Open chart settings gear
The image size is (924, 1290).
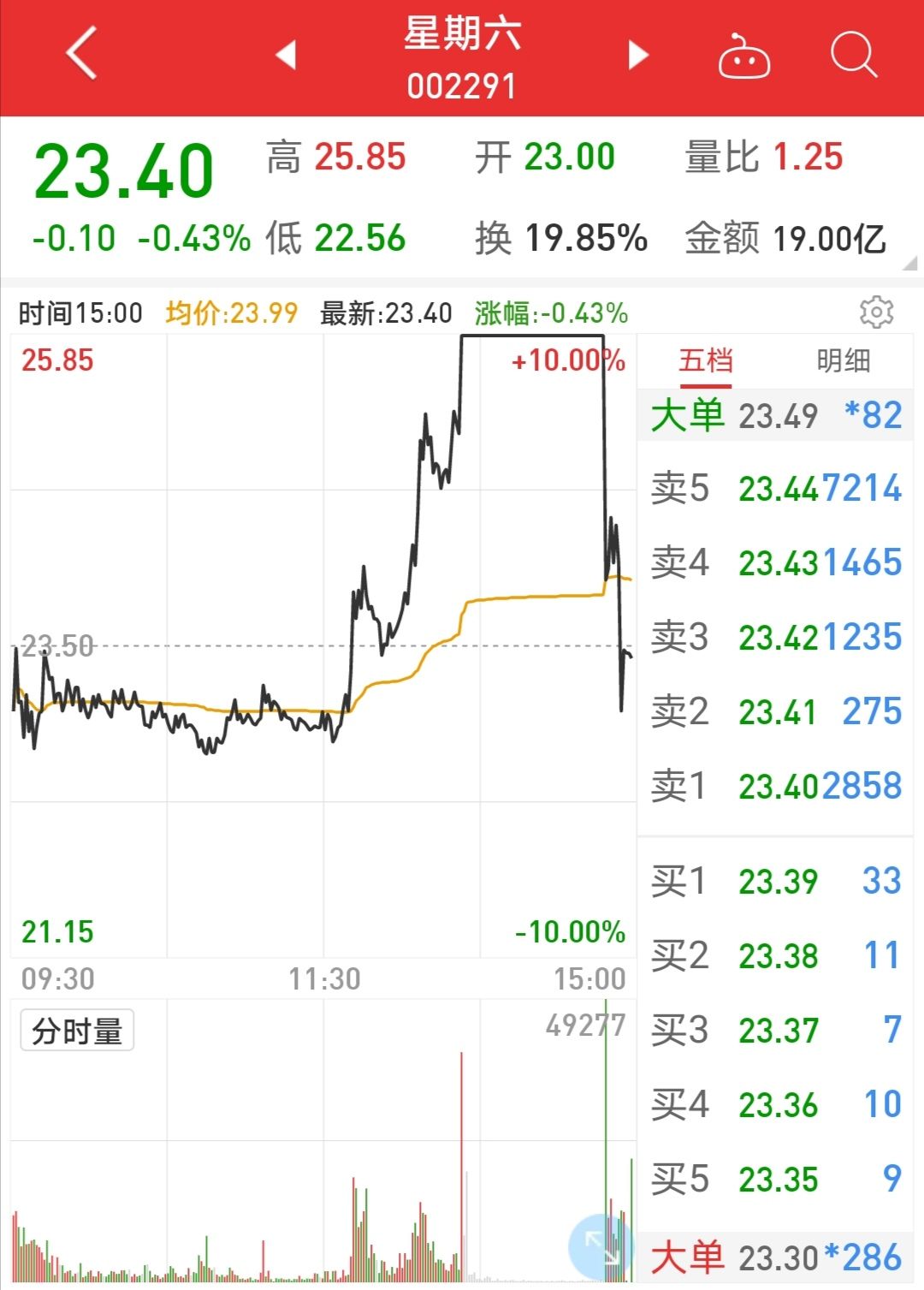876,312
